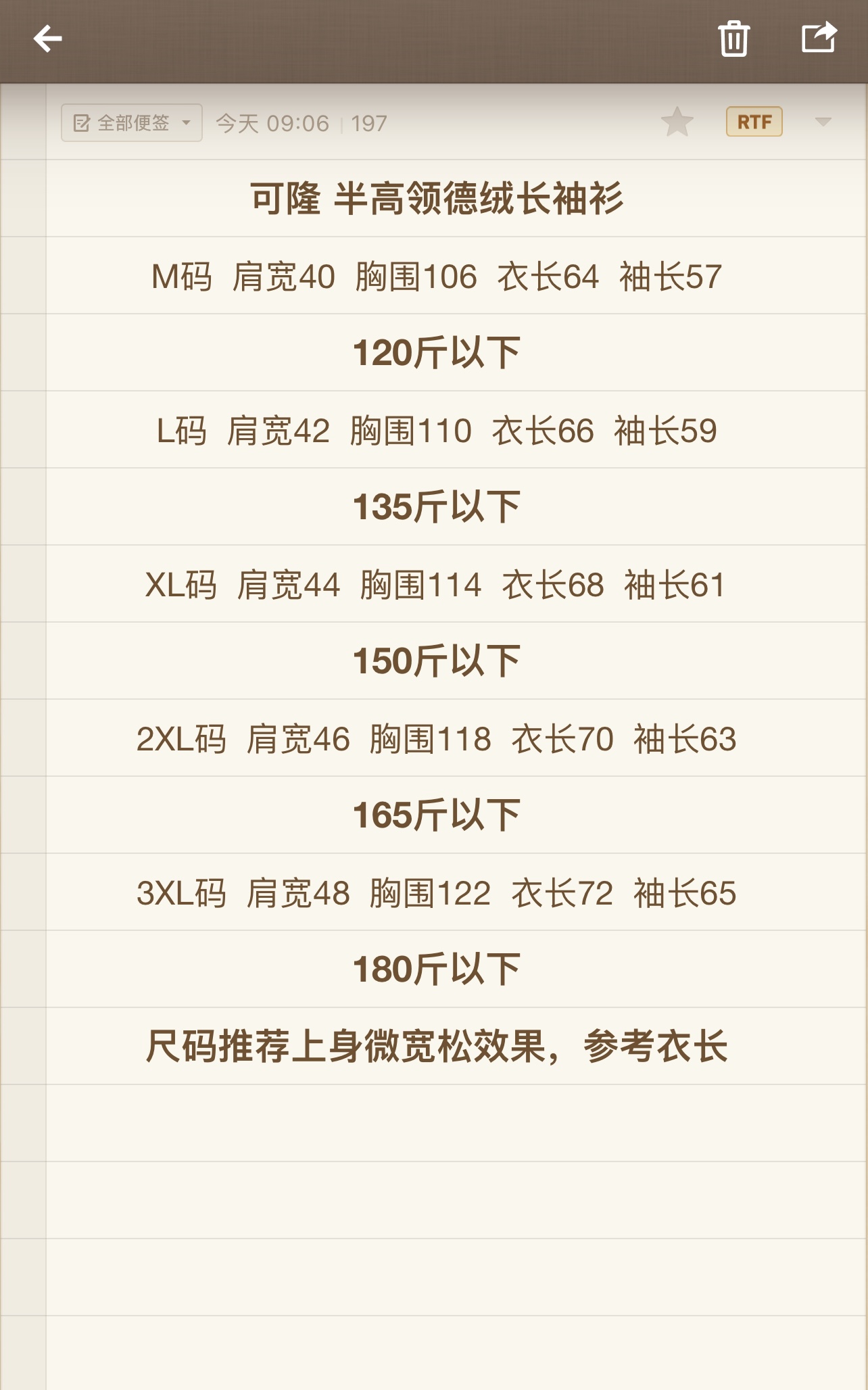This screenshot has height=1390, width=868.
Task: Star this note as favorite
Action: pos(677,122)
